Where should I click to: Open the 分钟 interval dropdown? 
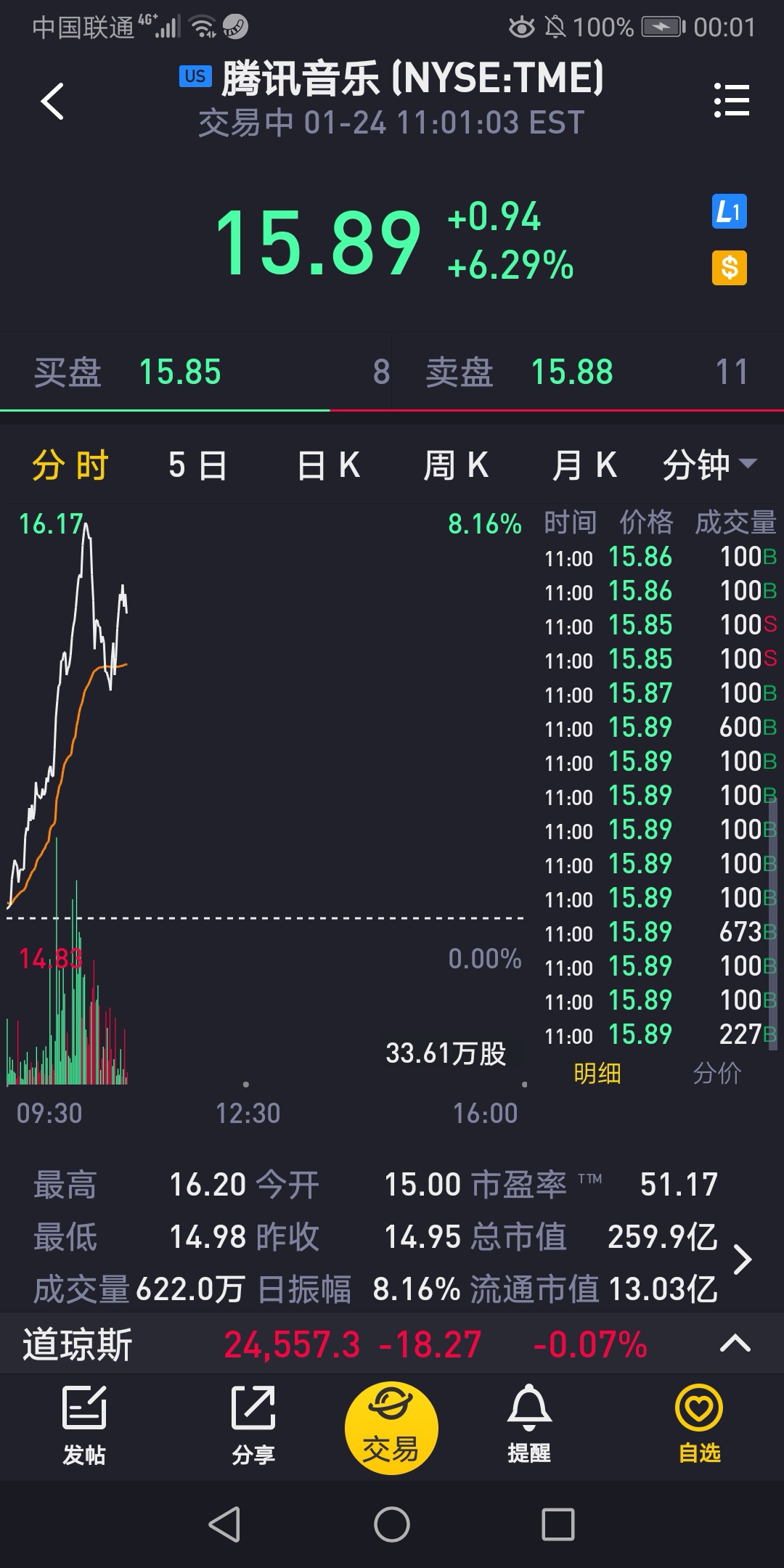[x=709, y=465]
